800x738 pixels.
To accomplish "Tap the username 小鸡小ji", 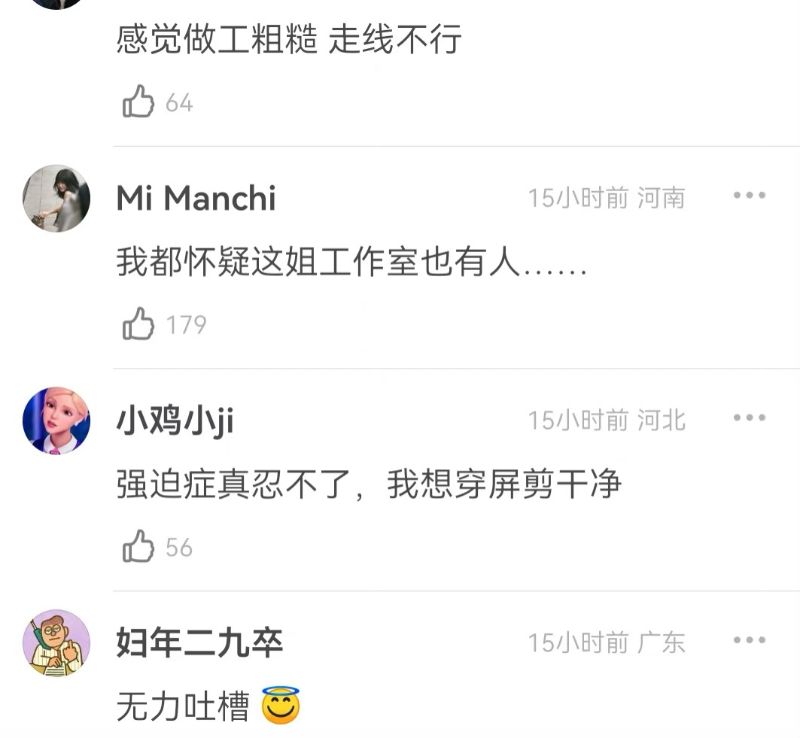I will (x=175, y=421).
